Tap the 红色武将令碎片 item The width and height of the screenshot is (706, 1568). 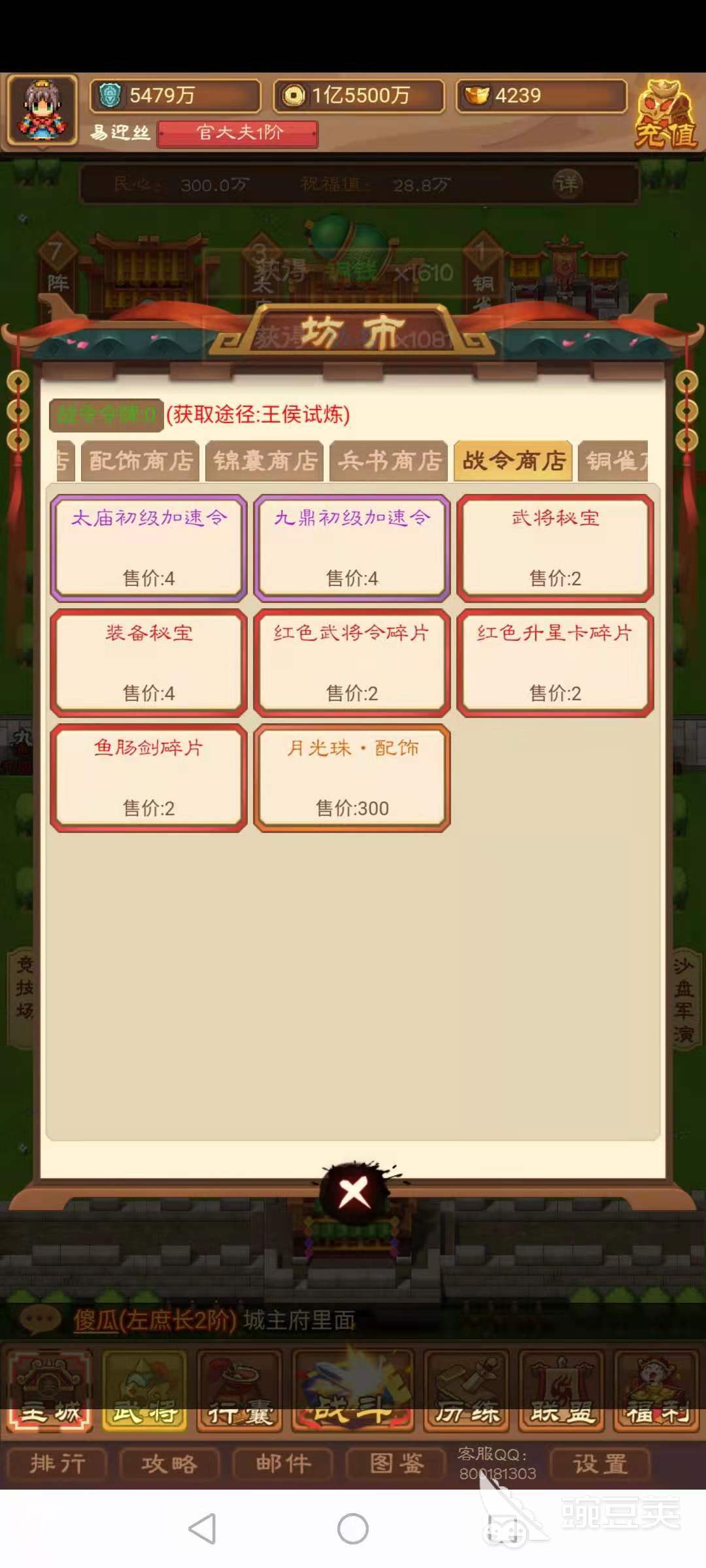coord(352,662)
